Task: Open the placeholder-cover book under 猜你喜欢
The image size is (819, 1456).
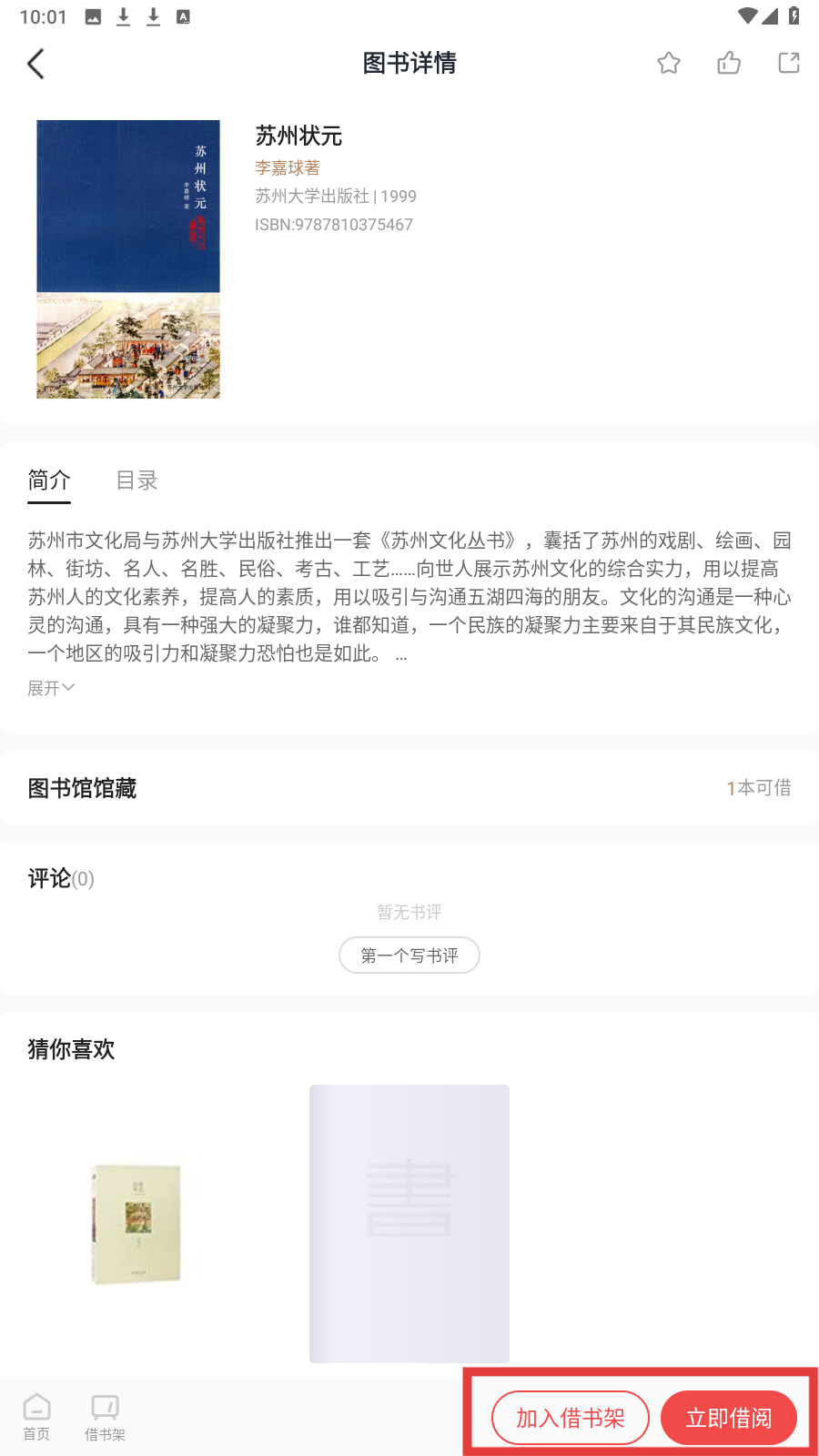Action: click(409, 1224)
